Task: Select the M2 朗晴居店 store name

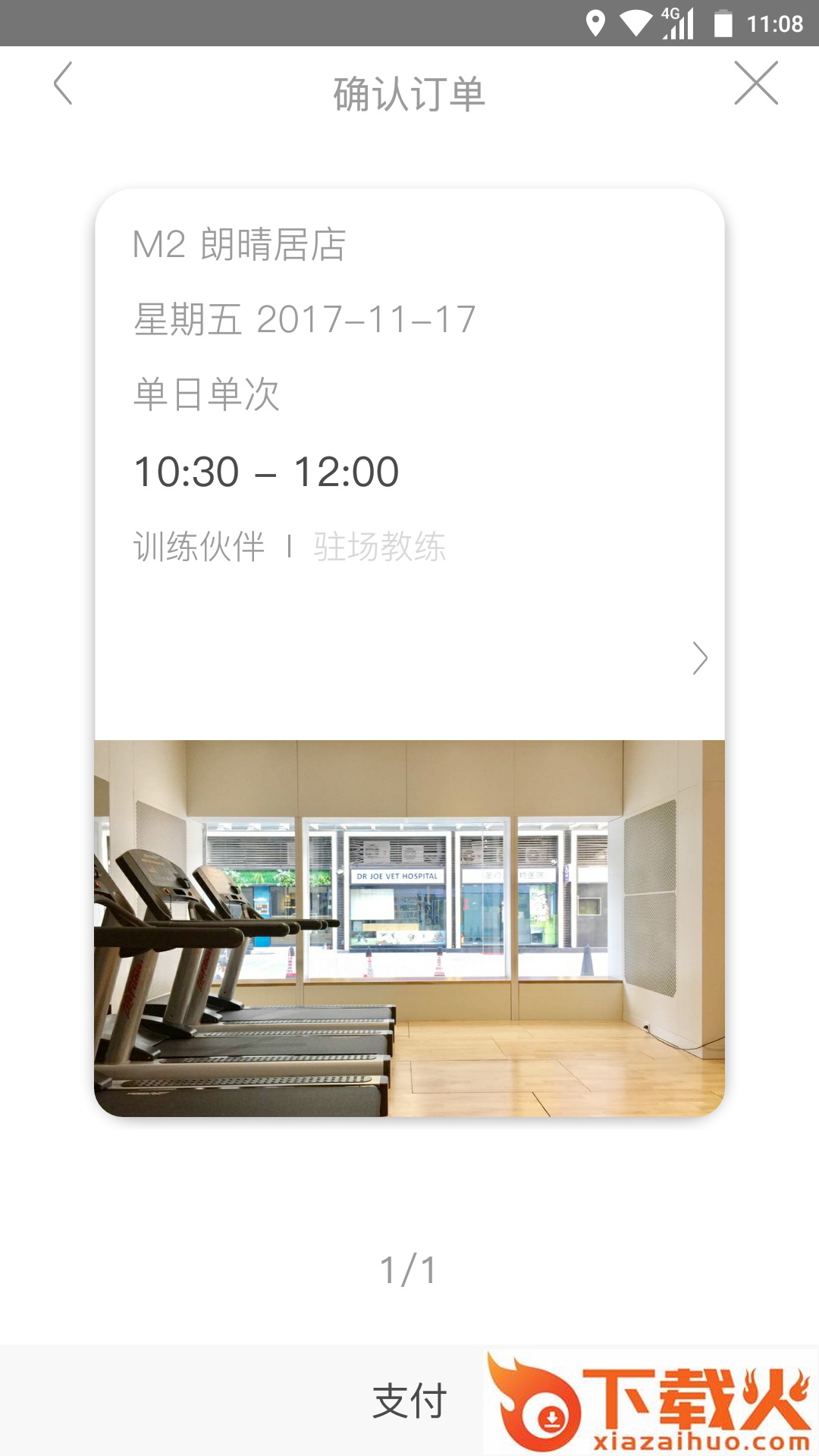Action: pos(240,244)
